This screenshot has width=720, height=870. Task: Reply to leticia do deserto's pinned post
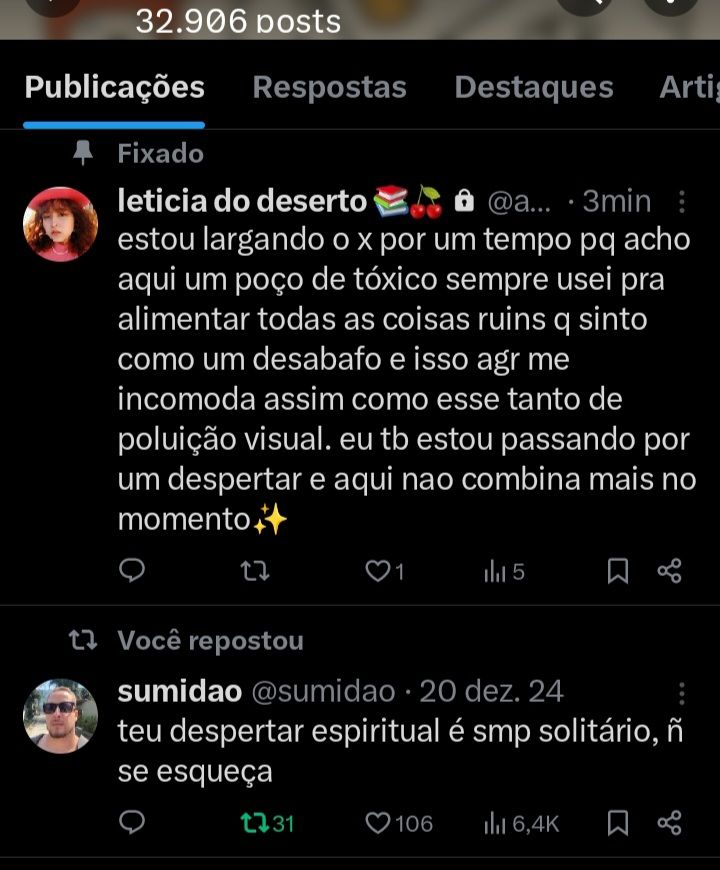132,571
